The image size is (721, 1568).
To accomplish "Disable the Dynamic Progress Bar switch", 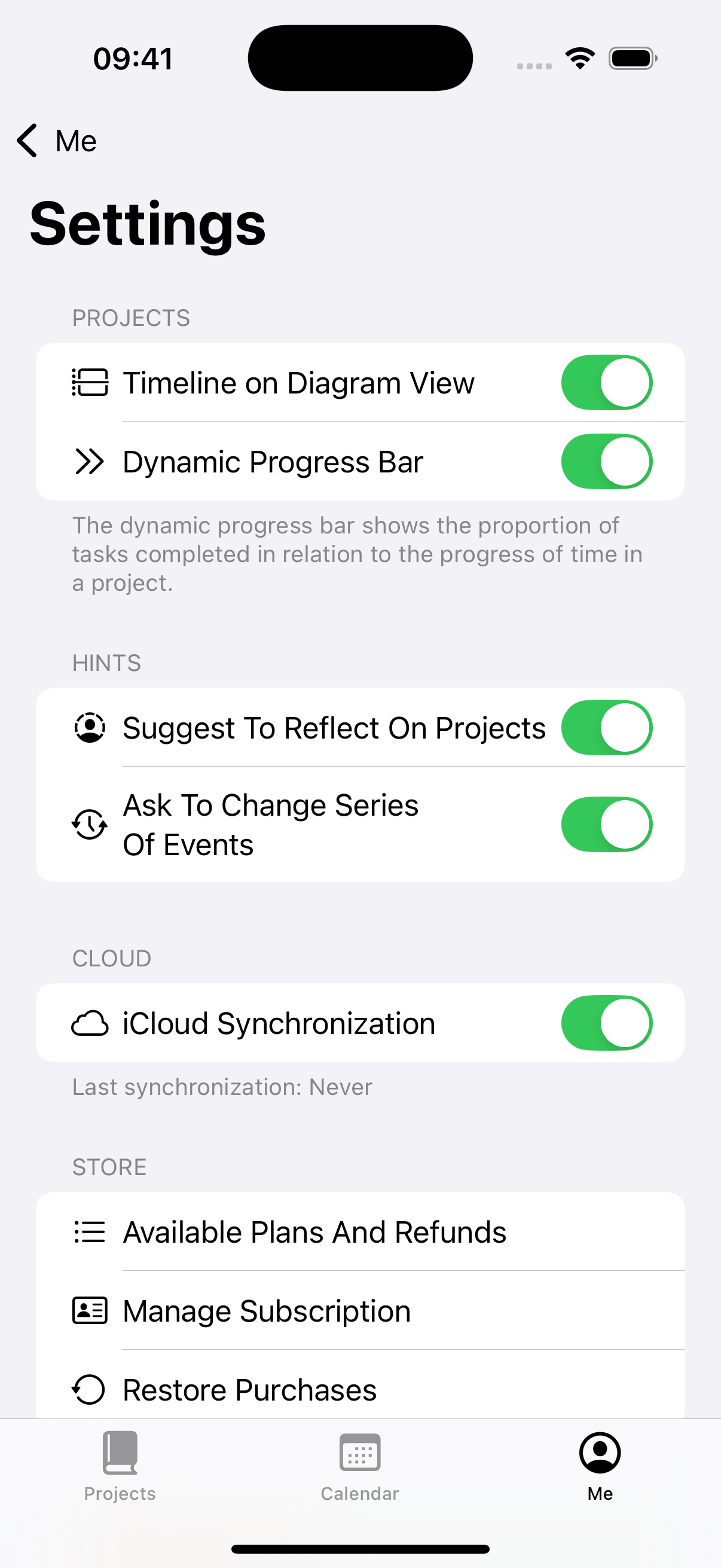I will (606, 462).
